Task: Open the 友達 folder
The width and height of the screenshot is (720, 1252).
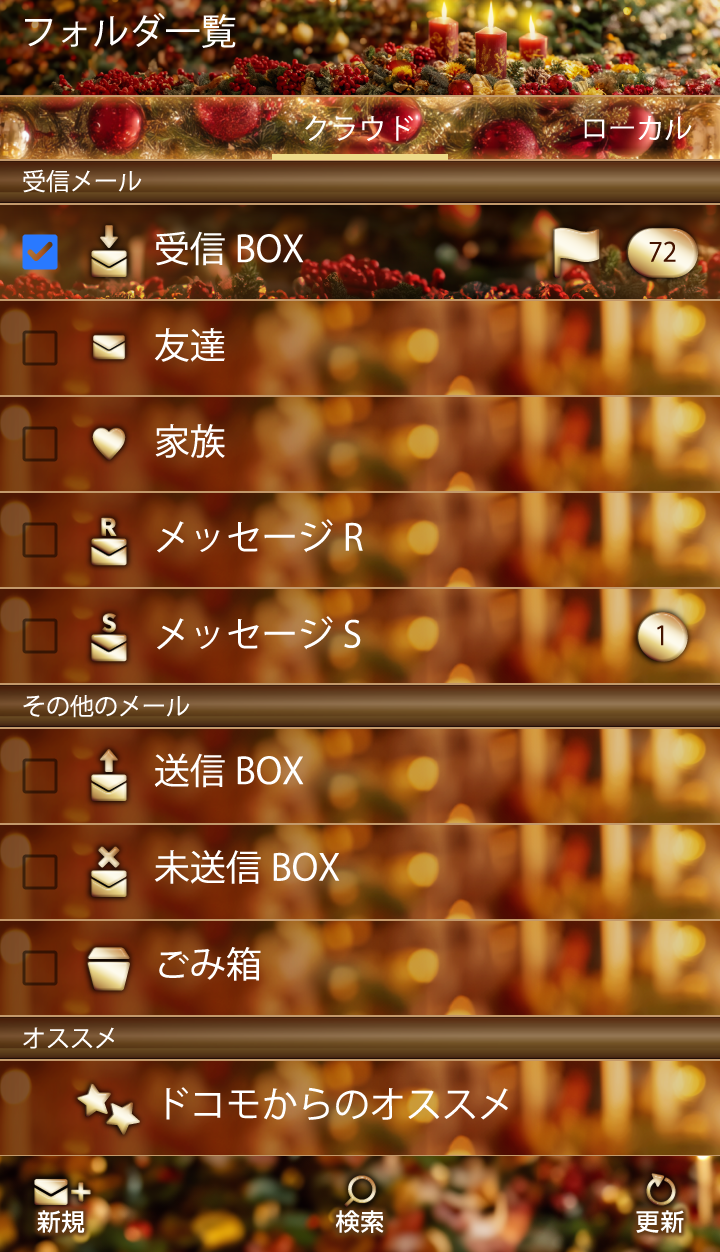Action: pyautogui.click(x=190, y=346)
